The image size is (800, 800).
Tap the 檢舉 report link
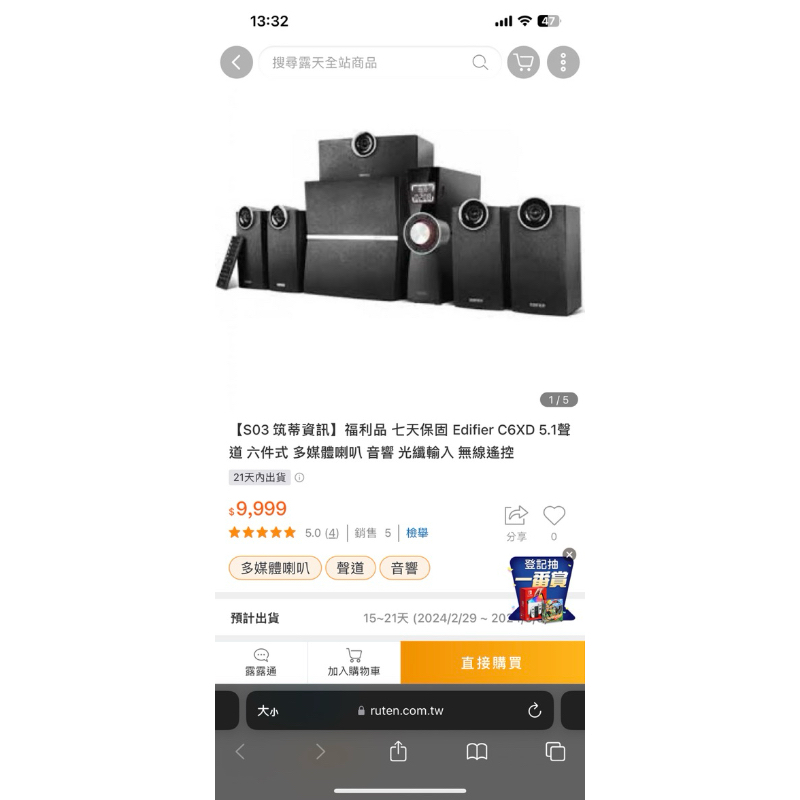click(417, 533)
